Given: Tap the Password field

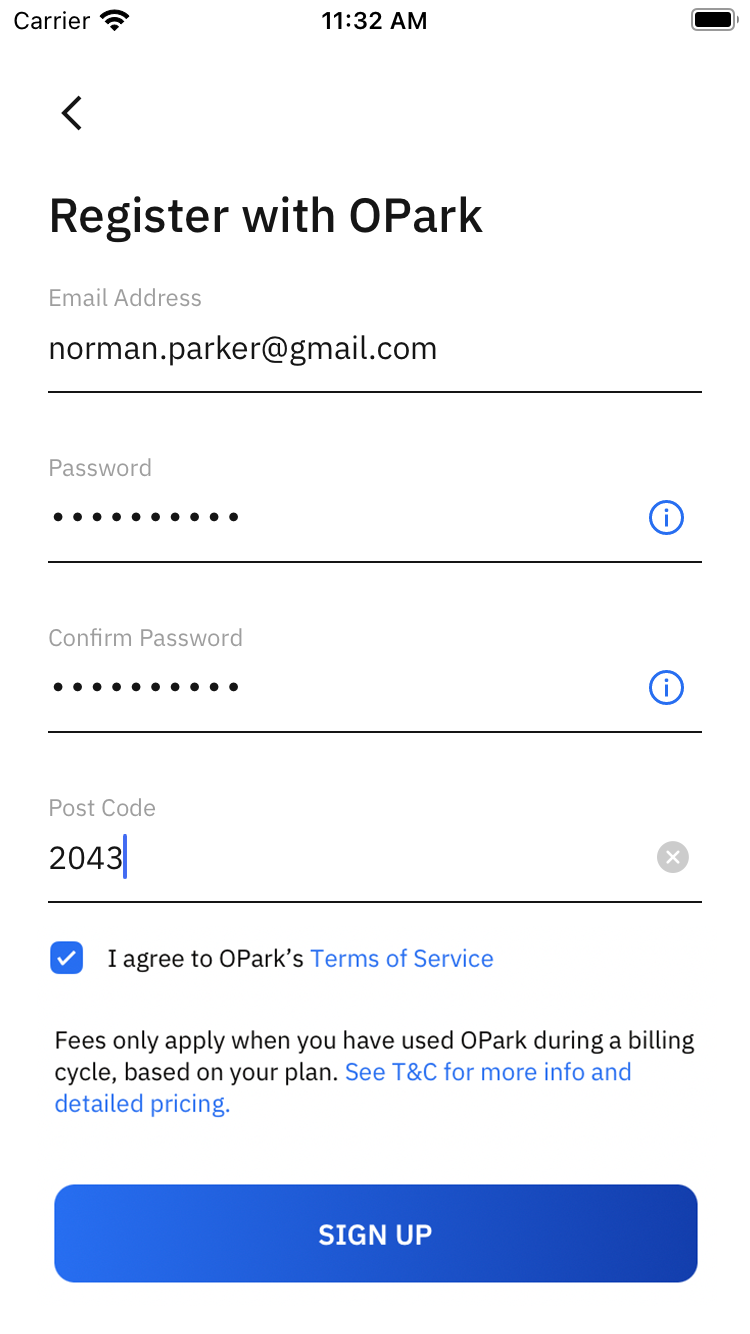Looking at the screenshot, I should (340, 518).
